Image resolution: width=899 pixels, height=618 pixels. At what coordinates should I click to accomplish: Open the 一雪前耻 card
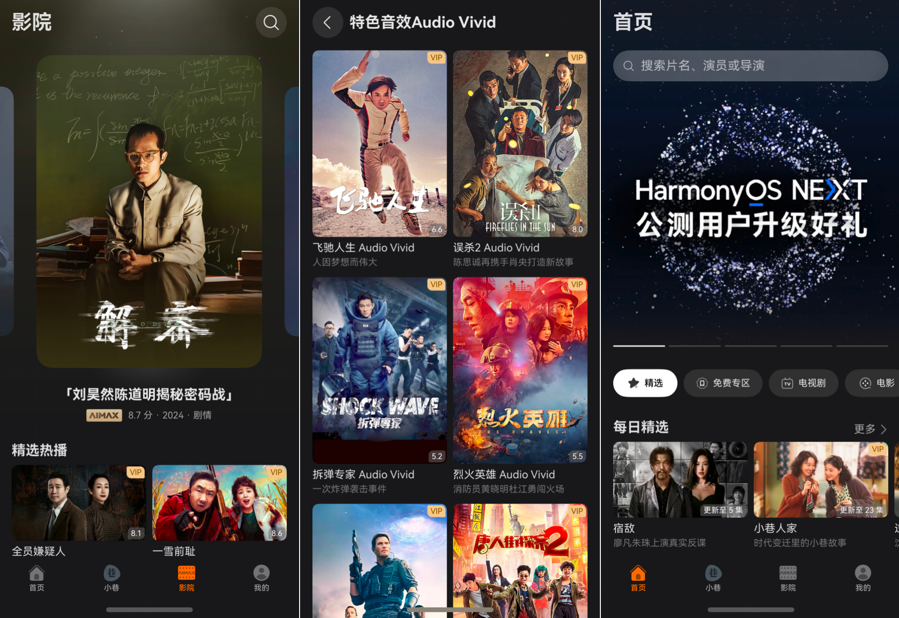click(x=219, y=503)
